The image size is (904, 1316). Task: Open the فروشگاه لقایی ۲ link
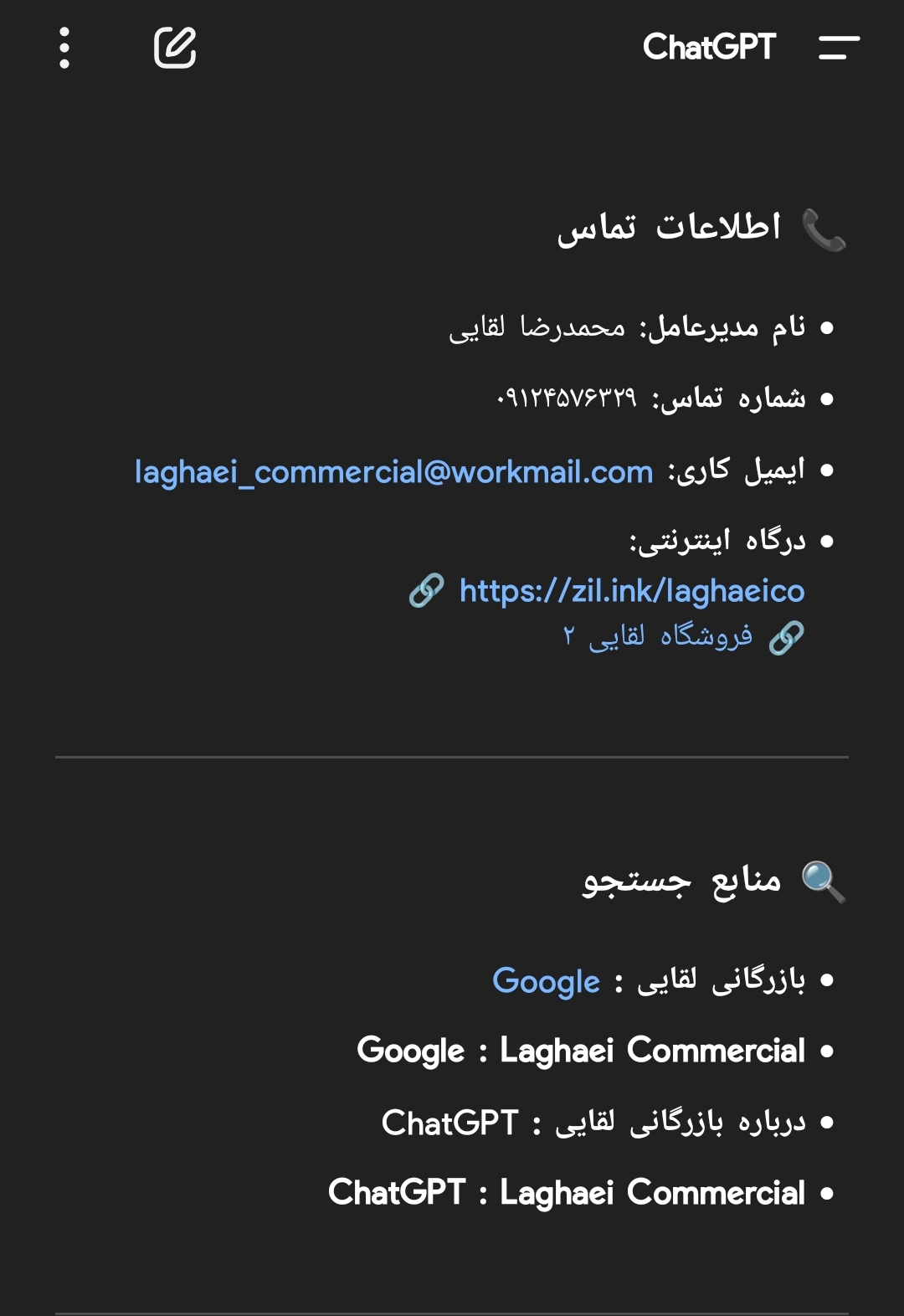(x=658, y=637)
